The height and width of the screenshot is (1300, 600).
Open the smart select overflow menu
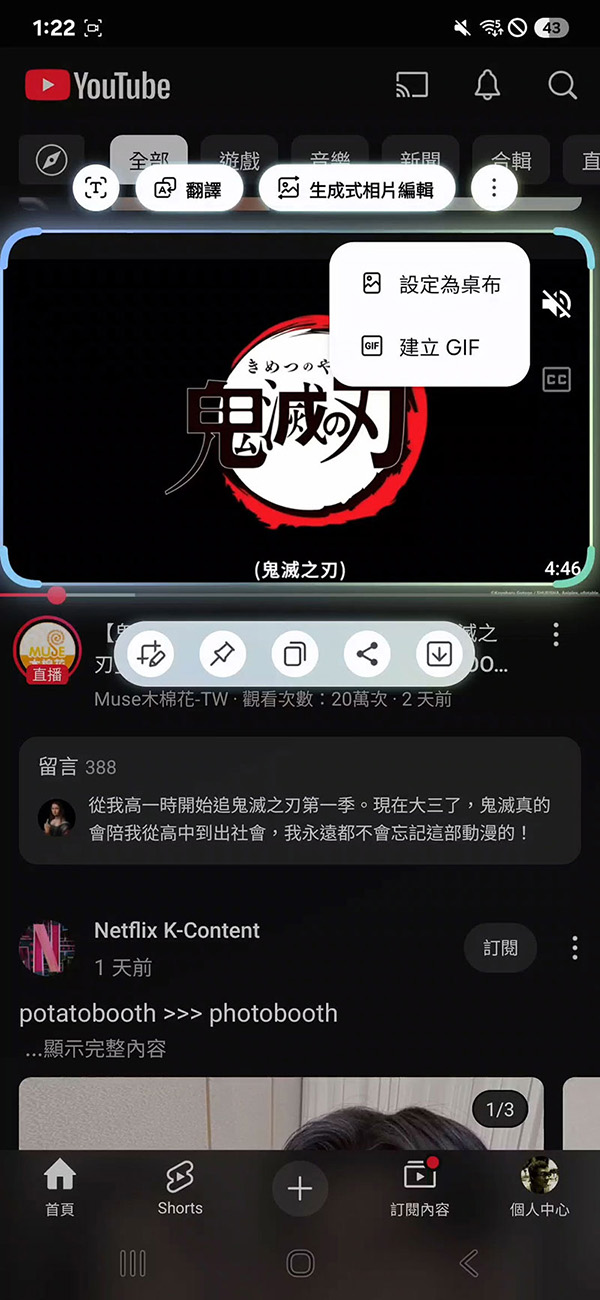click(493, 189)
